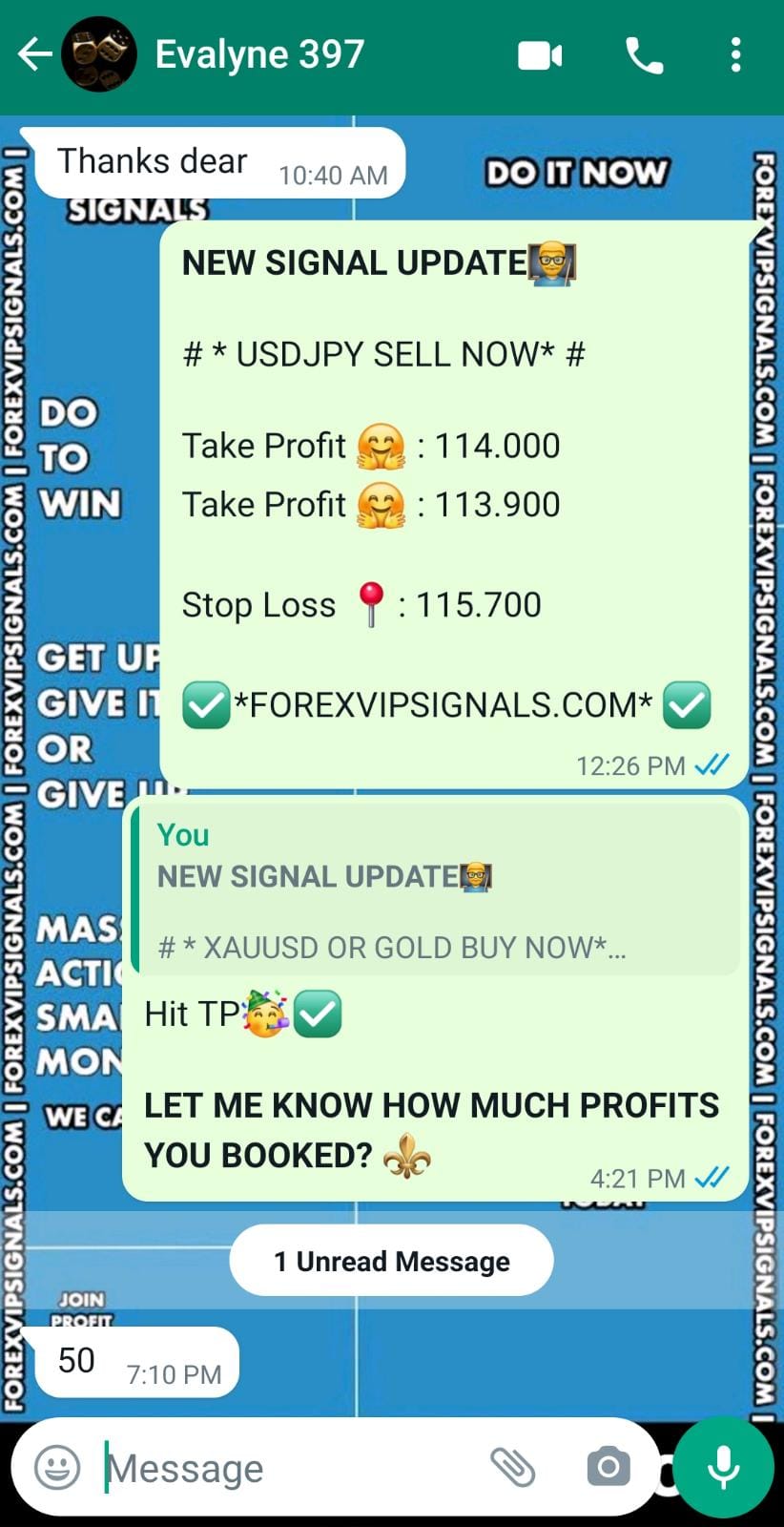Open the overflow menu

(735, 55)
